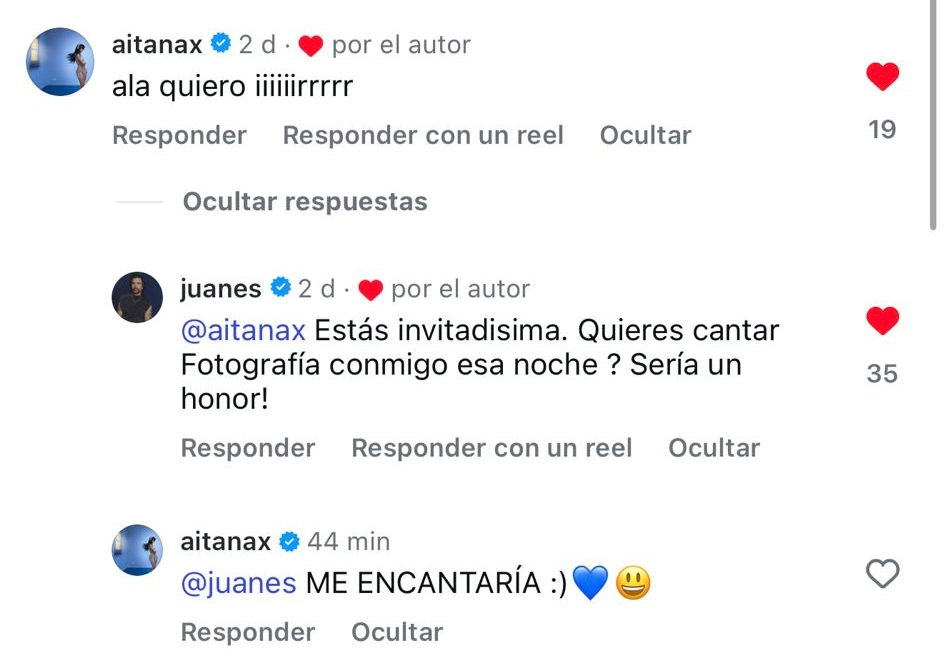The image size is (943, 672).
Task: Hide the 'ME ENCANTARÍA' reply with Ocultar
Action: pyautogui.click(x=397, y=632)
